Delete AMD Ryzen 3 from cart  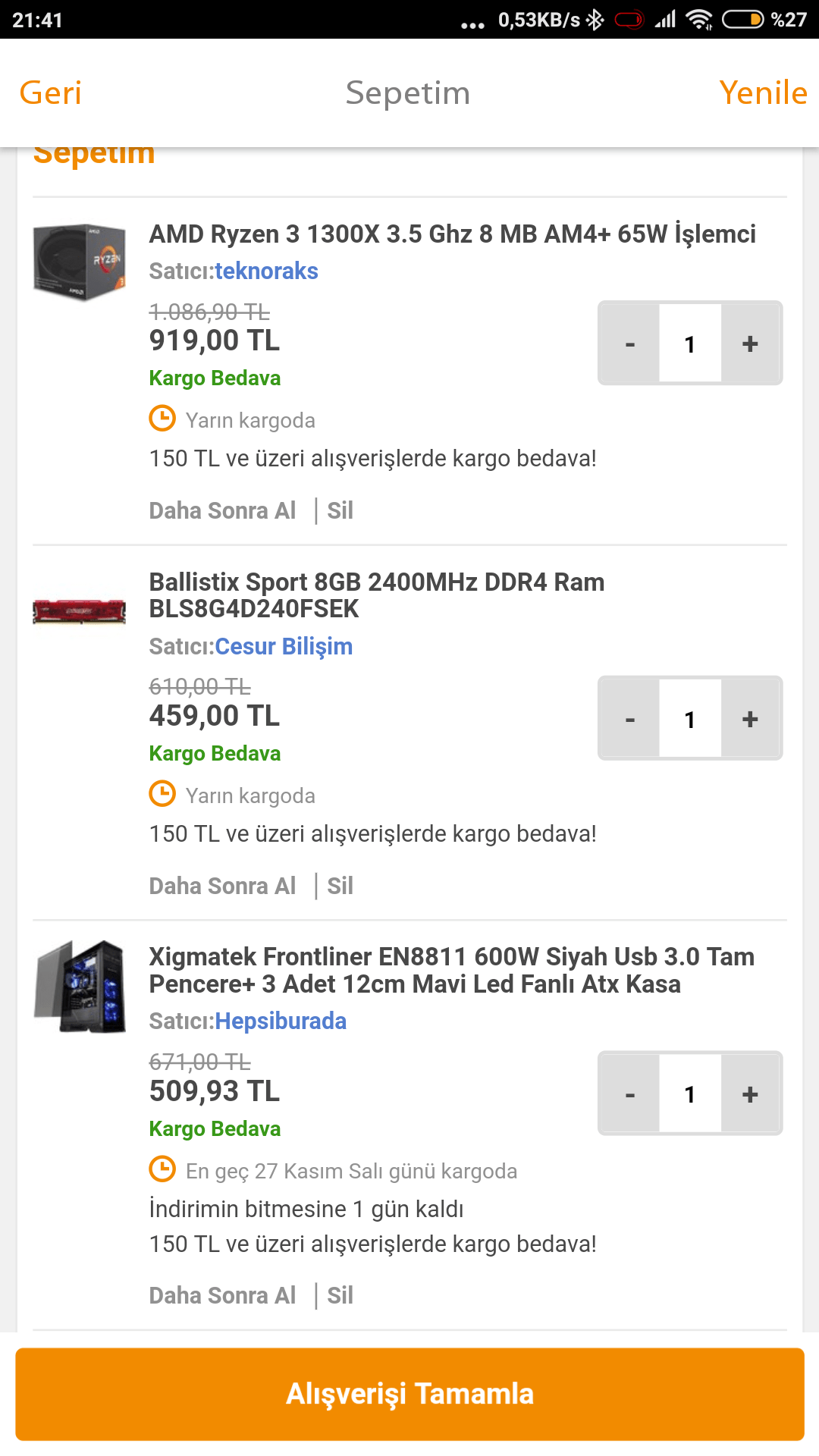(x=340, y=510)
